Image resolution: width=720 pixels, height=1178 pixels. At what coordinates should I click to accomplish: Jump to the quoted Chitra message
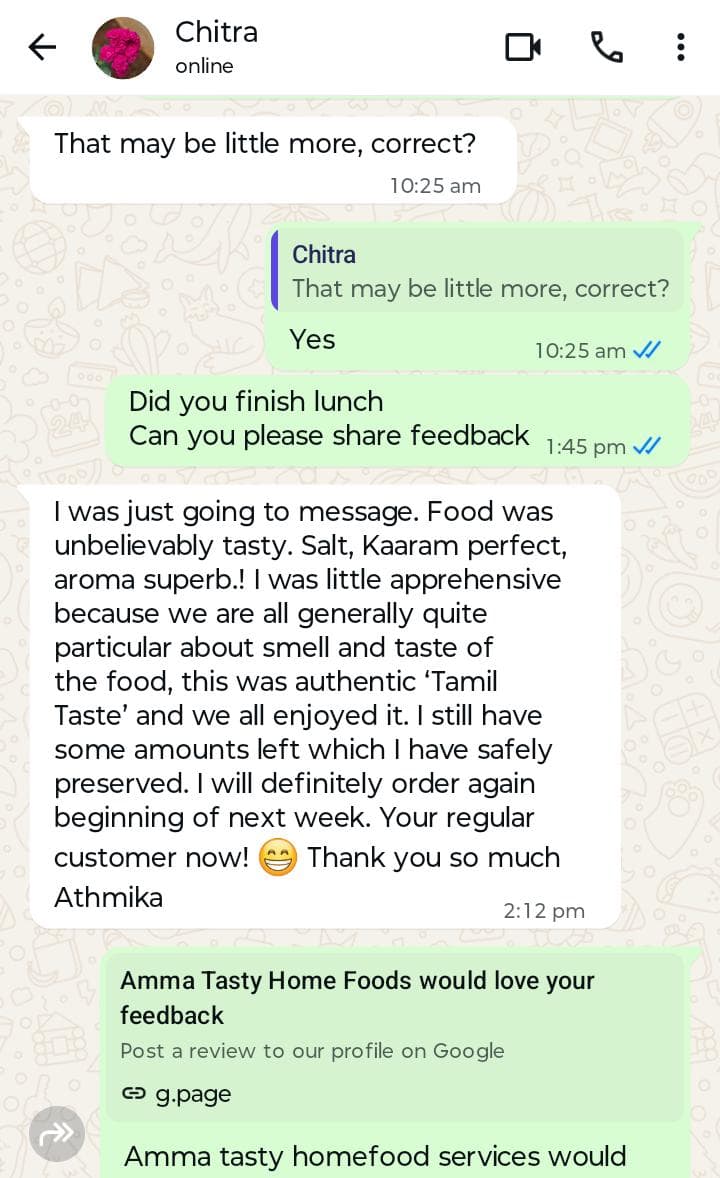pos(478,271)
